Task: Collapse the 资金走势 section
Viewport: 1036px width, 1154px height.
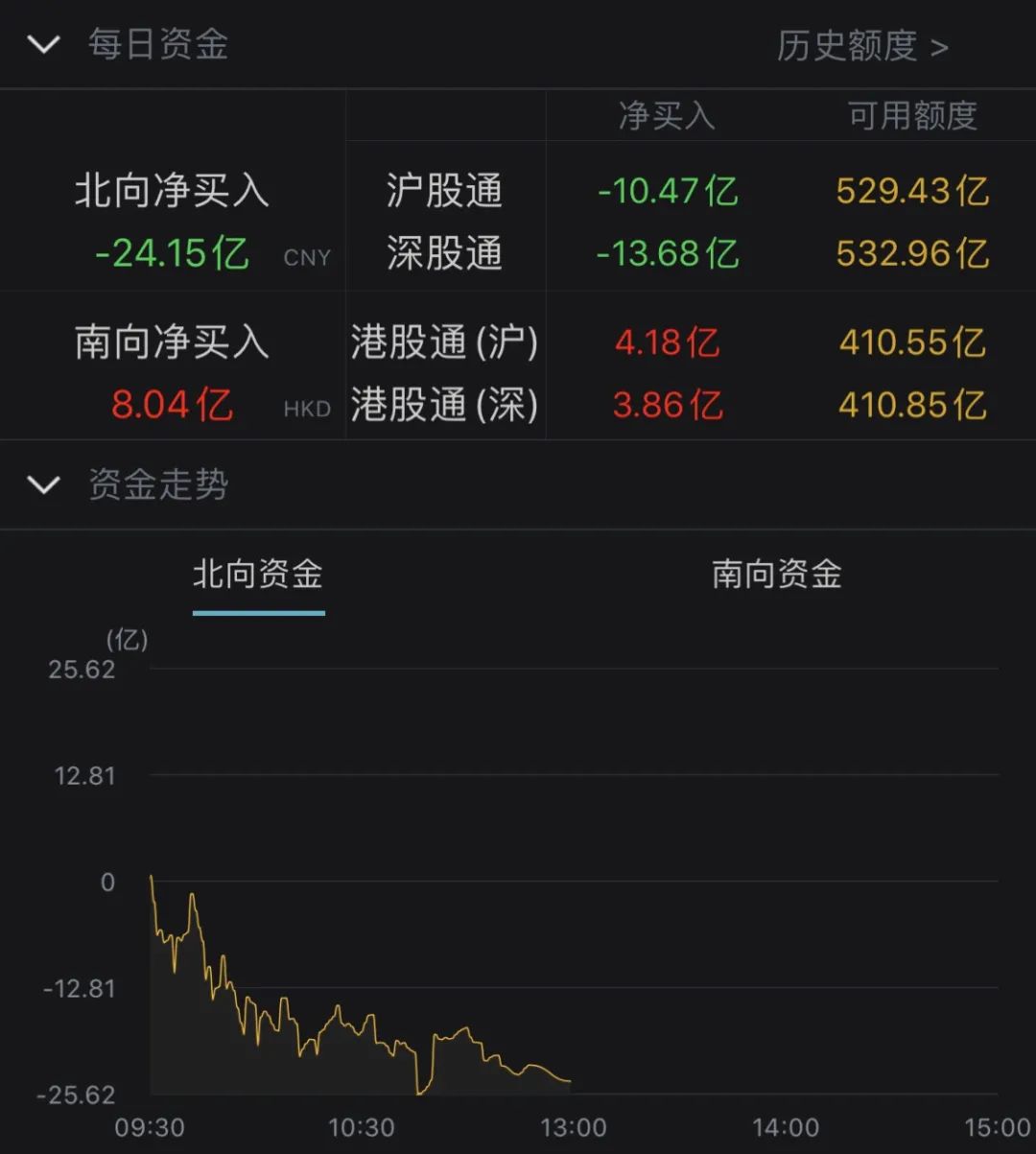Action: tap(44, 484)
